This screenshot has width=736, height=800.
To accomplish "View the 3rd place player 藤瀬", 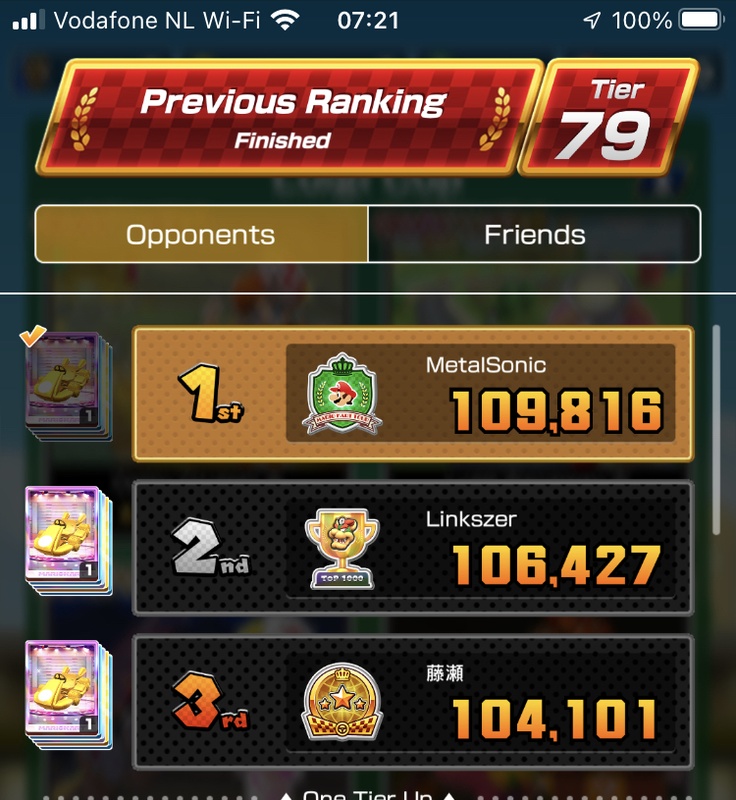I will click(412, 701).
